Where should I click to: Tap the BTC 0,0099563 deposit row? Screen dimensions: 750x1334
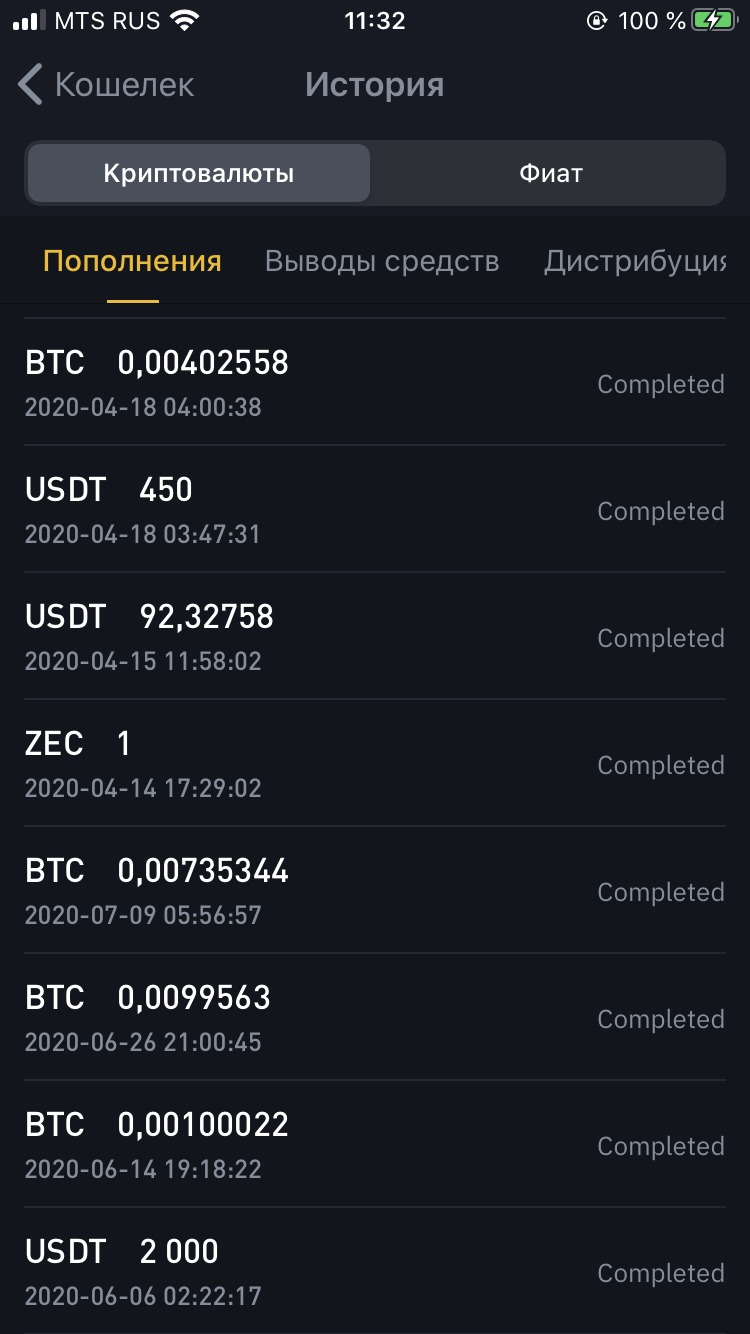[x=375, y=1018]
